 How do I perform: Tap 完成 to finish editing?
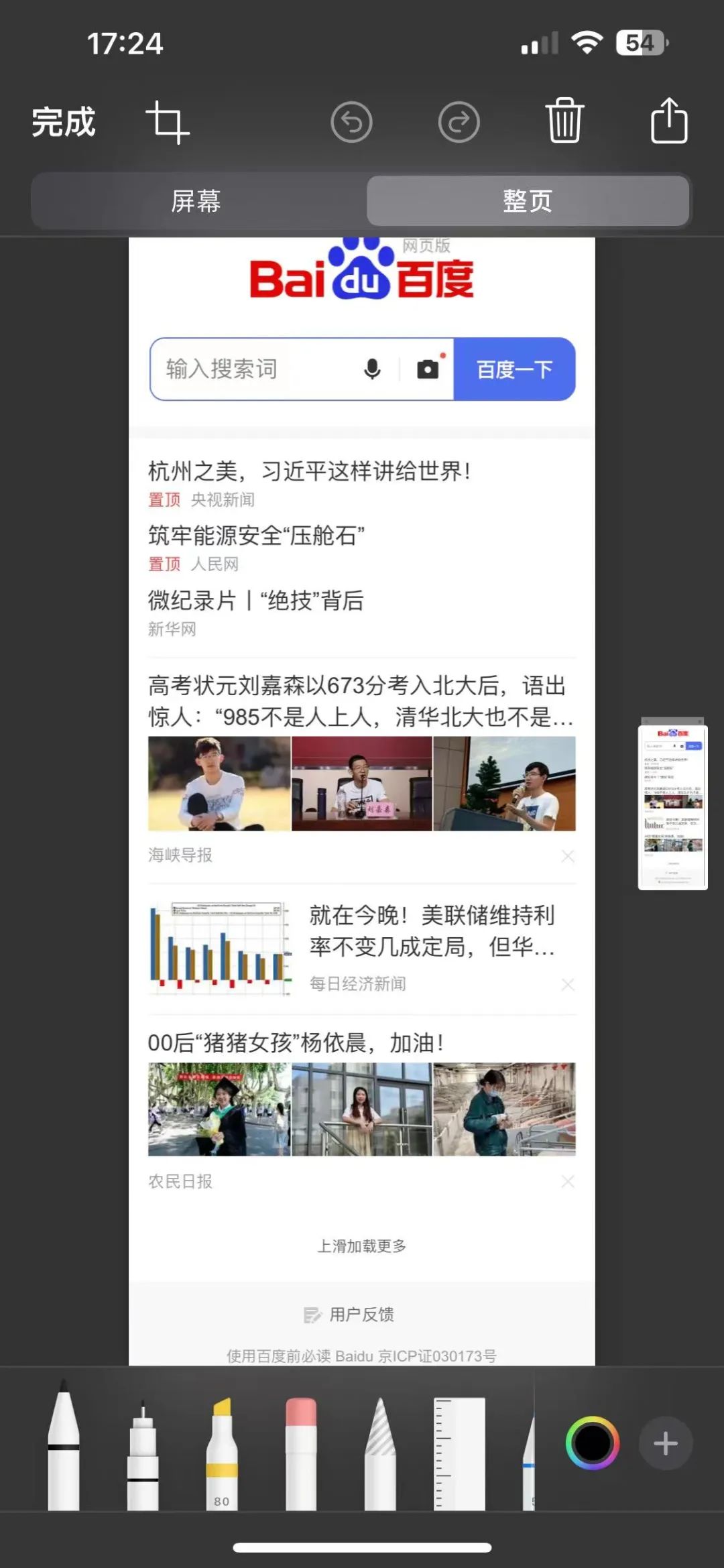(x=64, y=123)
